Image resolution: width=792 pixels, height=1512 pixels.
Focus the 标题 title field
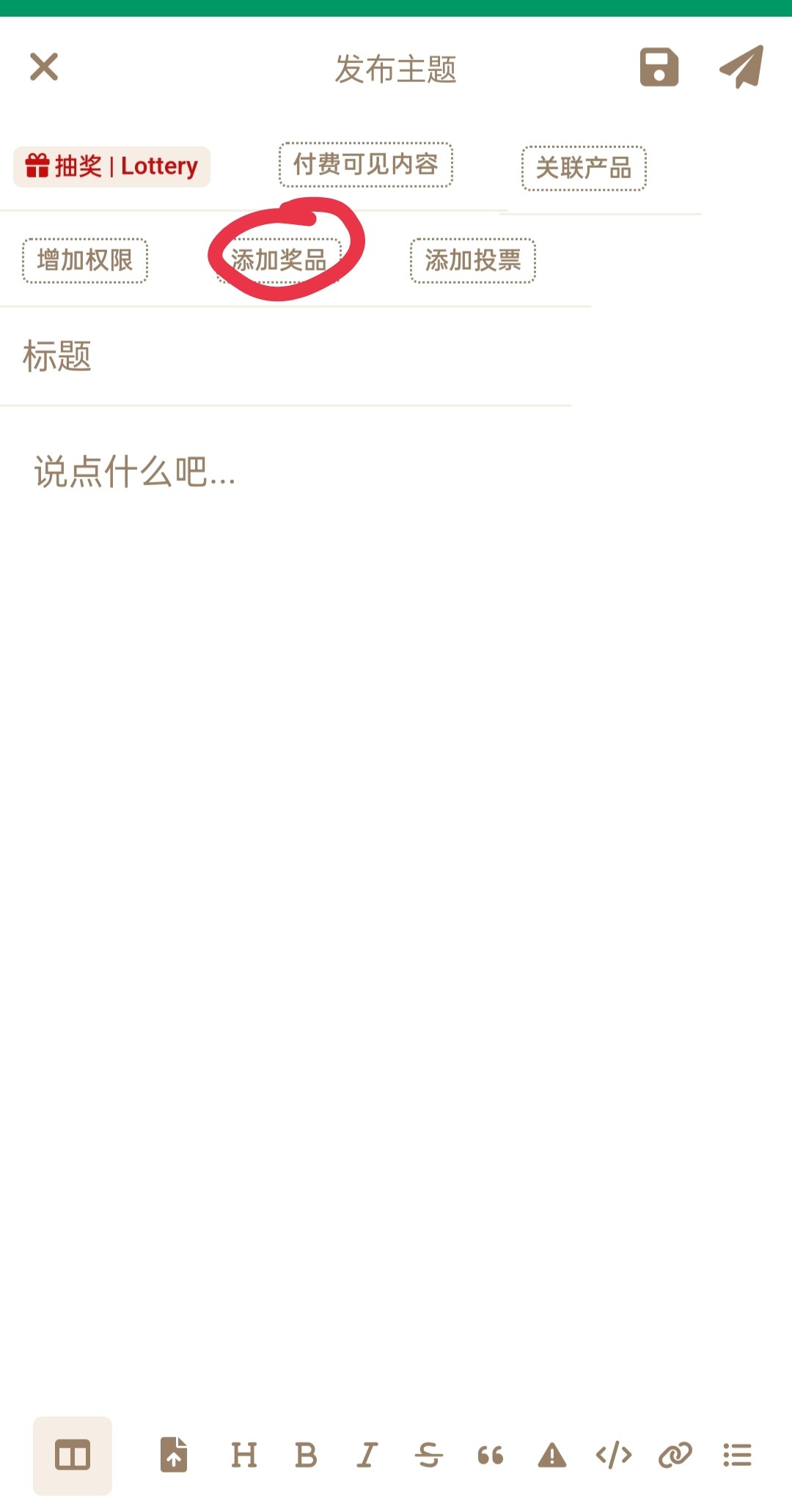coord(286,356)
